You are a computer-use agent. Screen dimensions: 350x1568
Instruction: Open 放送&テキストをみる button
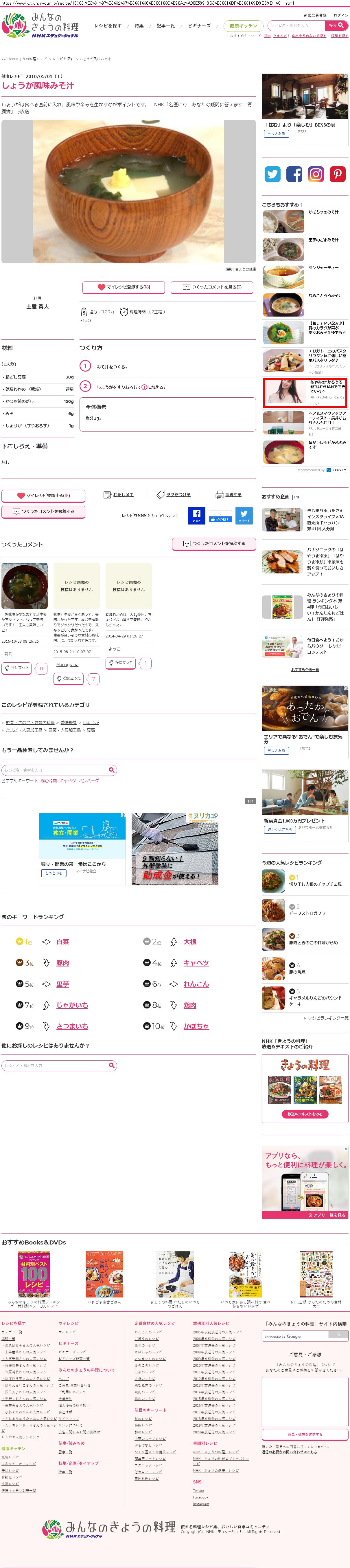click(305, 1114)
